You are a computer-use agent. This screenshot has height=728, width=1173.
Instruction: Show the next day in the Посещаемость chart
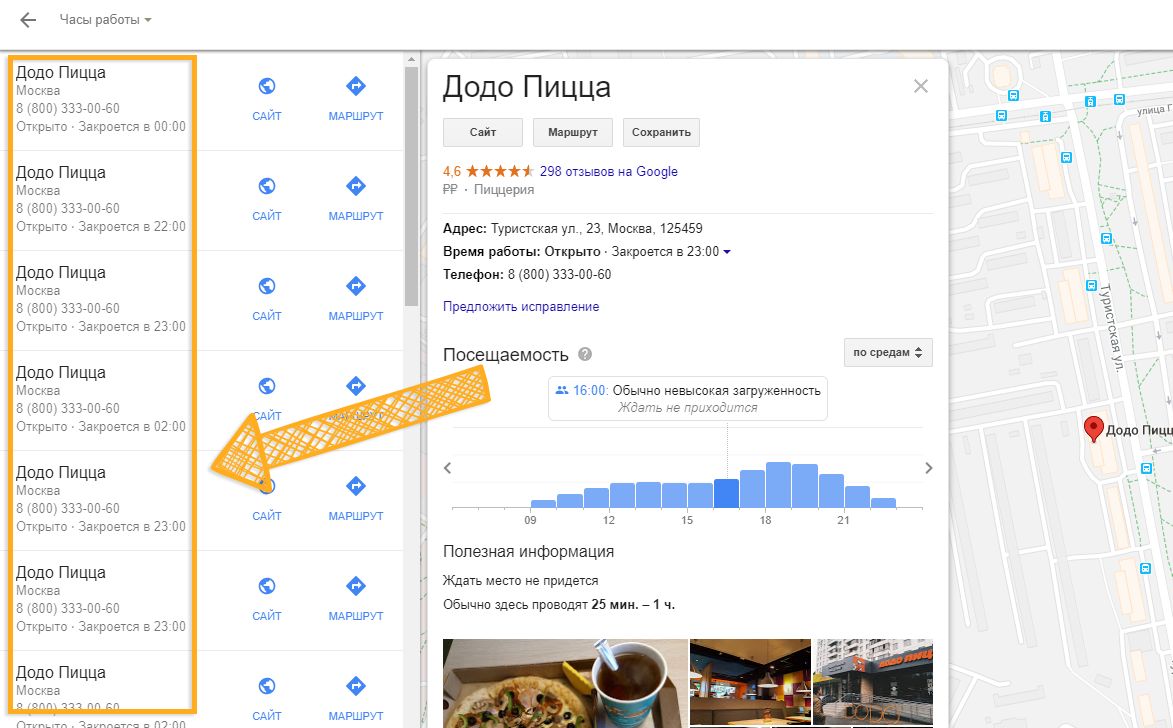[x=929, y=468]
